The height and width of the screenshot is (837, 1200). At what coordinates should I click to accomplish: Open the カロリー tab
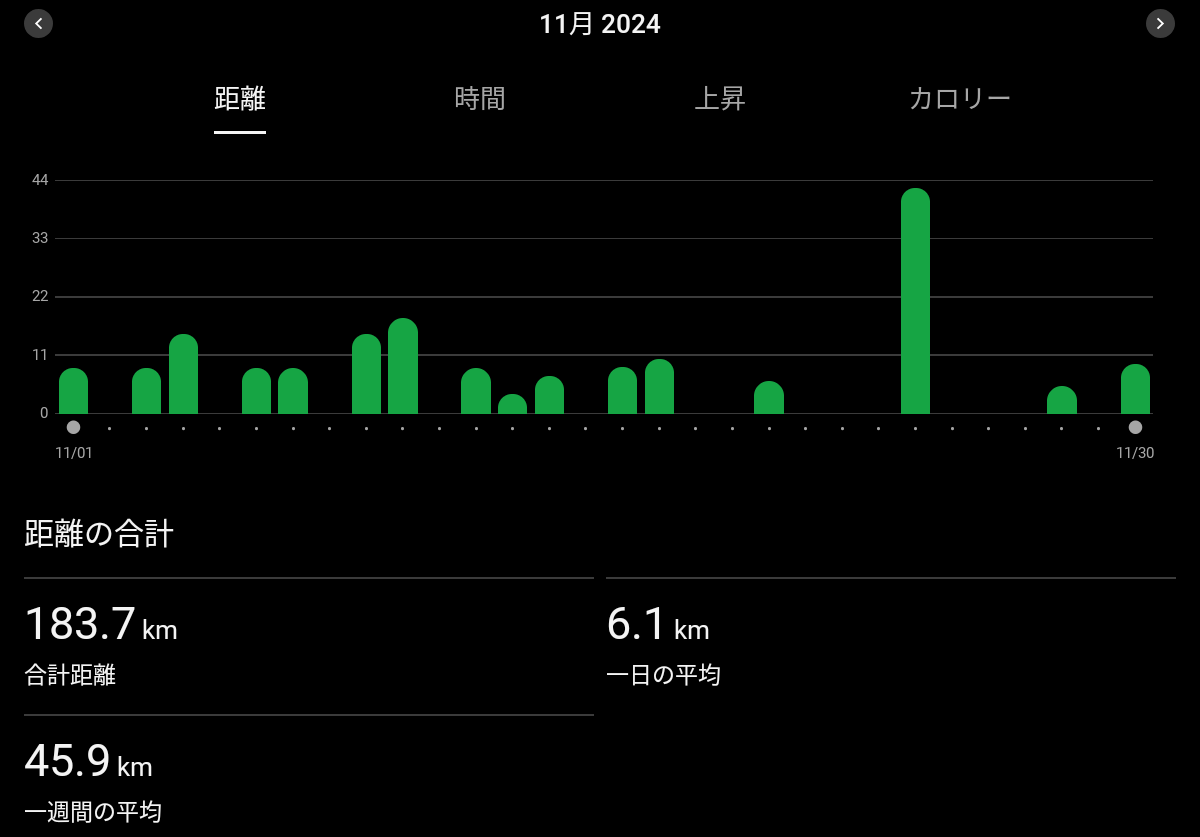960,99
